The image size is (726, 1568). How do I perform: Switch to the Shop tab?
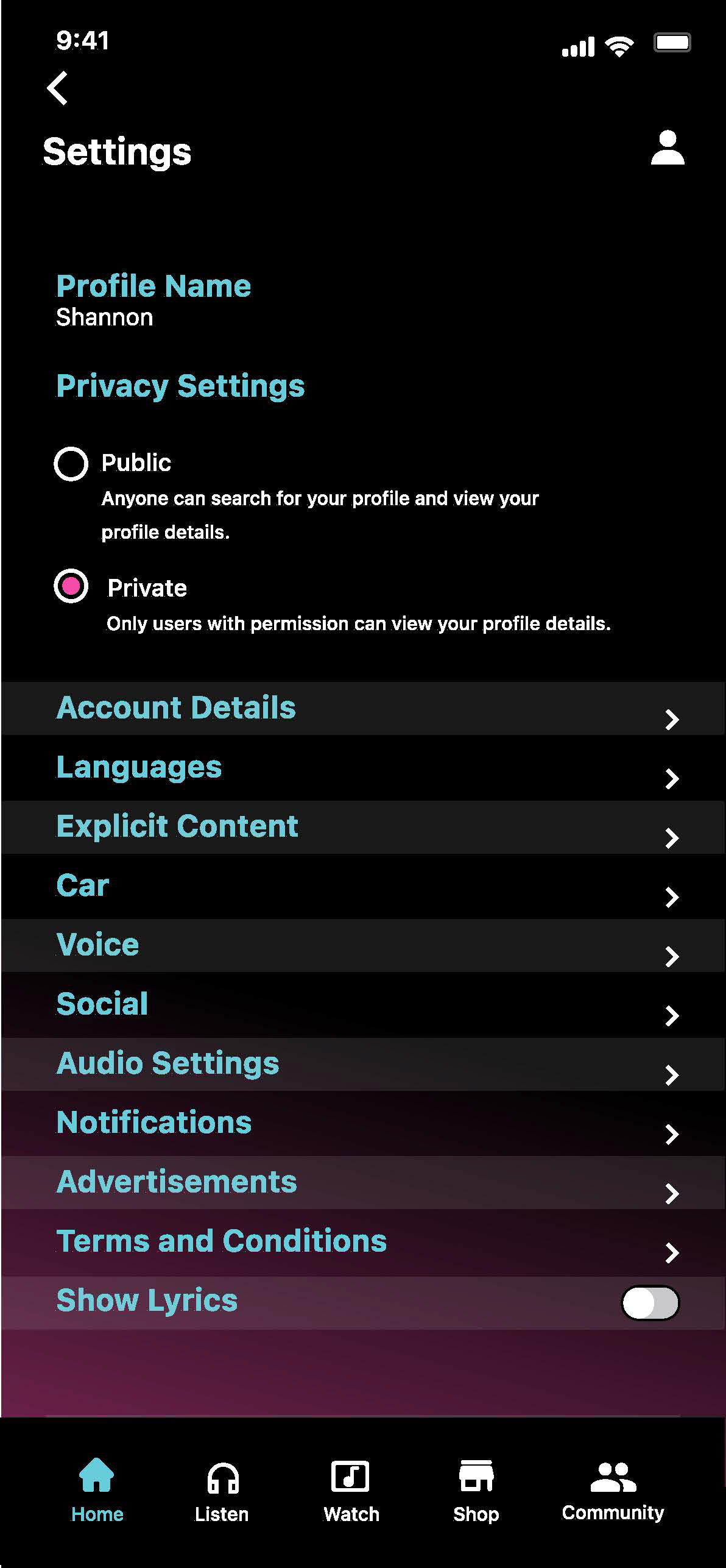coord(476,1489)
